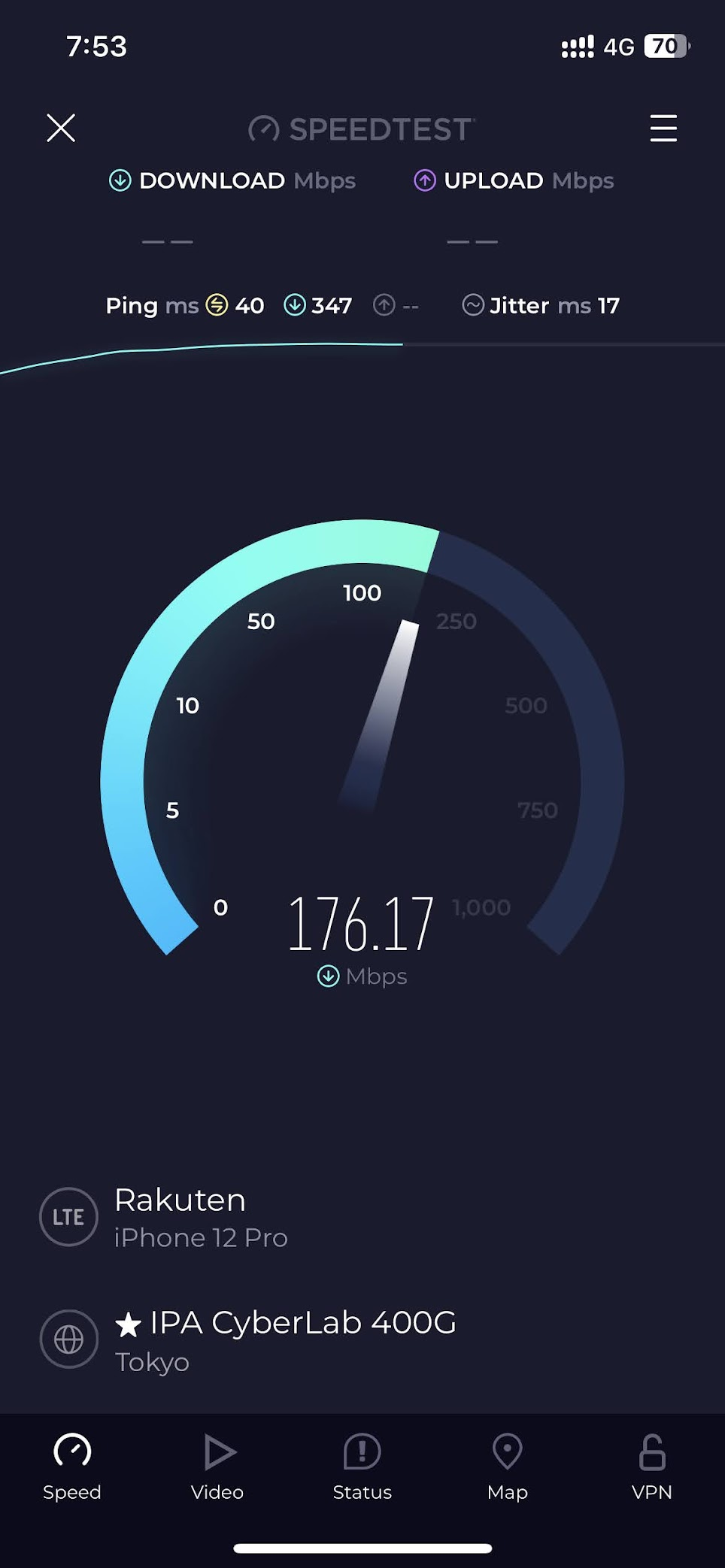Open the Status tab

362,1467
